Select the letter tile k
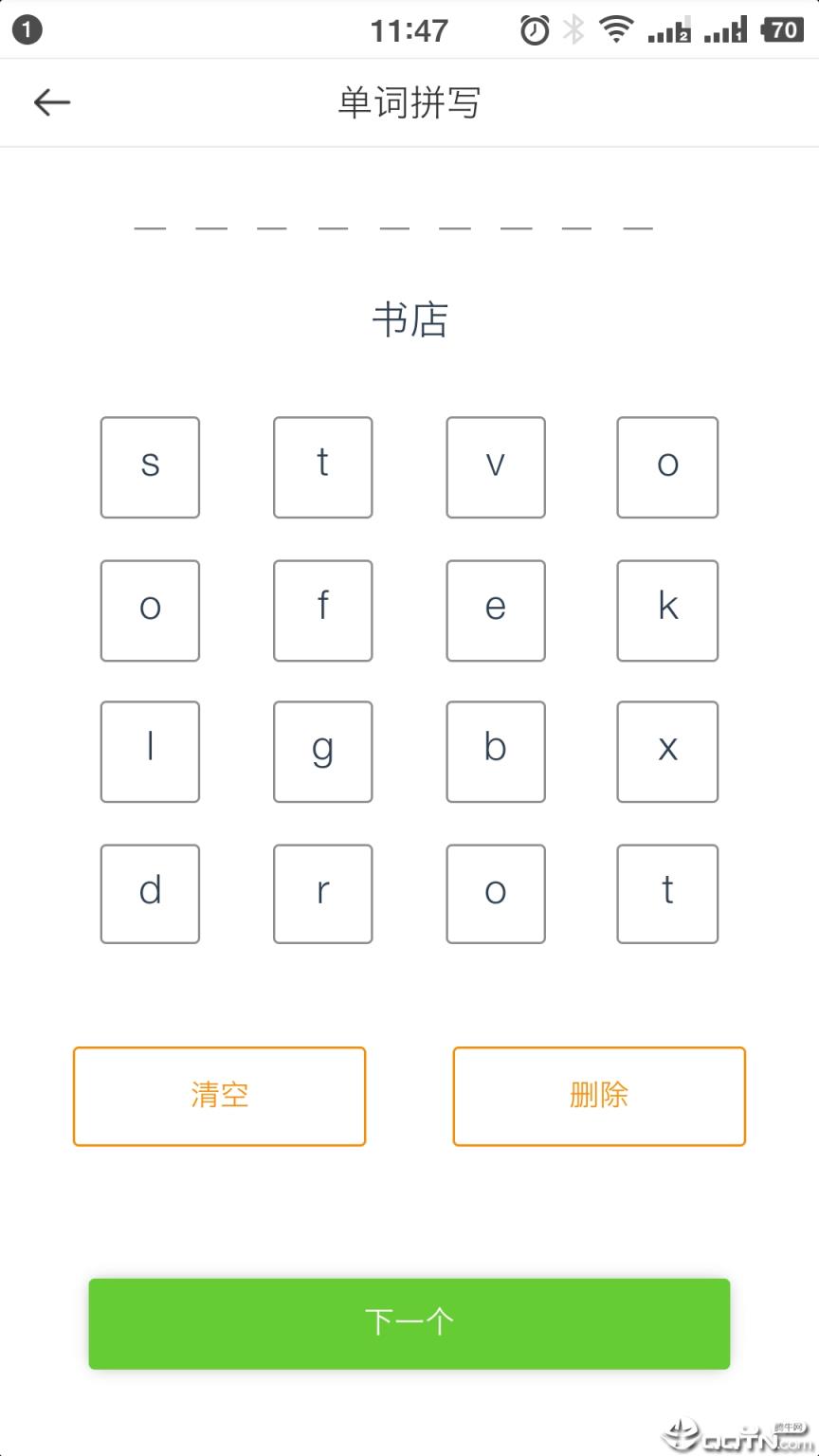The width and height of the screenshot is (819, 1456). tap(667, 610)
